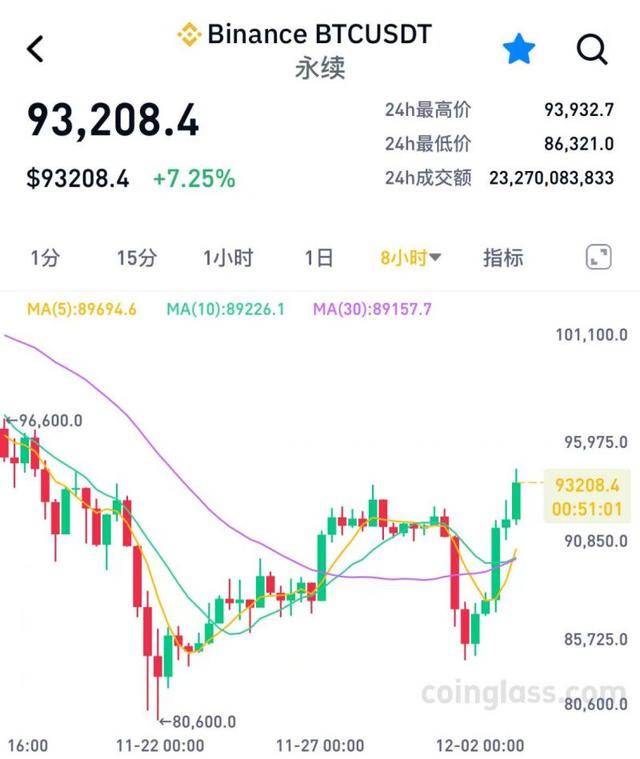
Task: Expand the 8小时 interval dropdown
Action: coord(410,258)
